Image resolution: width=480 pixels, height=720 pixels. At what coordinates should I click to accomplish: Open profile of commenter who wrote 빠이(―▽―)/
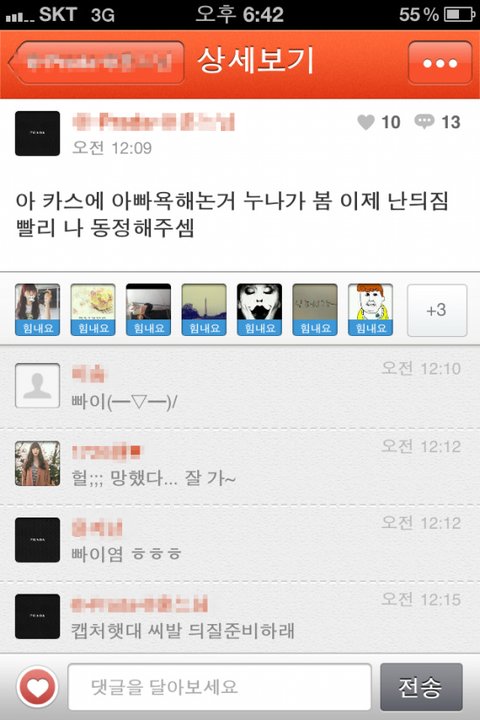pyautogui.click(x=37, y=386)
